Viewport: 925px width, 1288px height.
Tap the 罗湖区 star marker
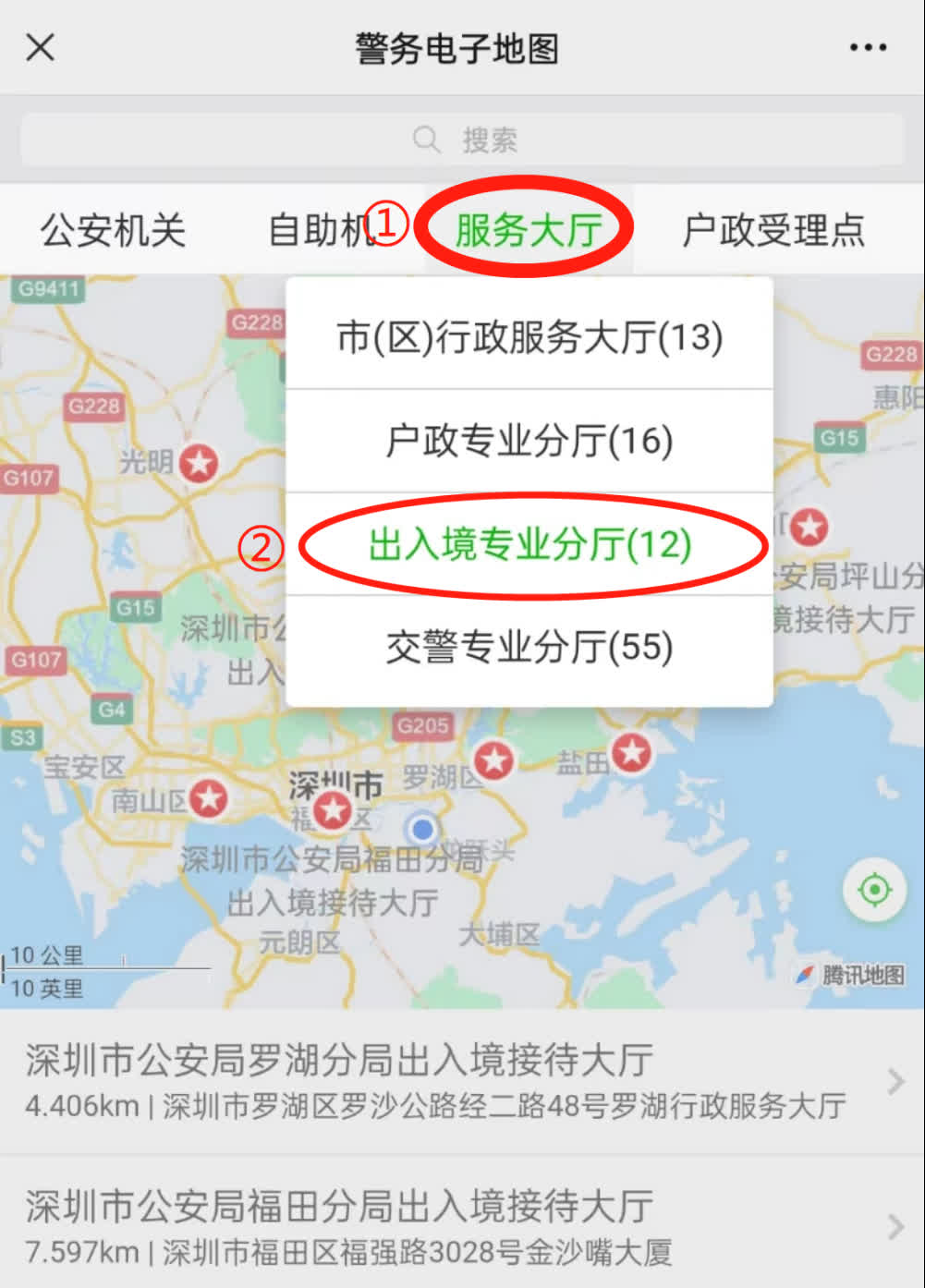pos(494,759)
